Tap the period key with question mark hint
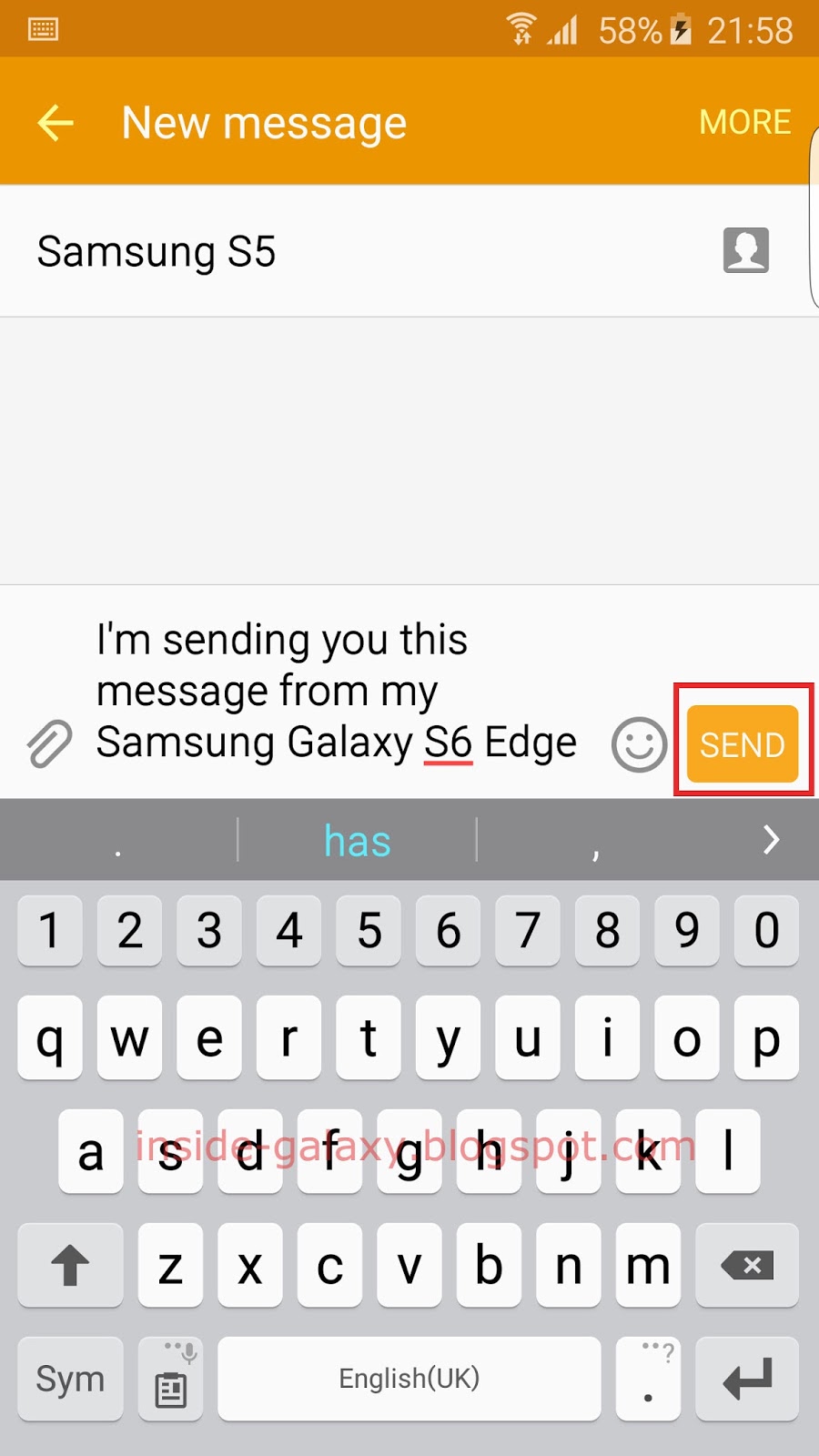The image size is (819, 1456). [x=648, y=1378]
